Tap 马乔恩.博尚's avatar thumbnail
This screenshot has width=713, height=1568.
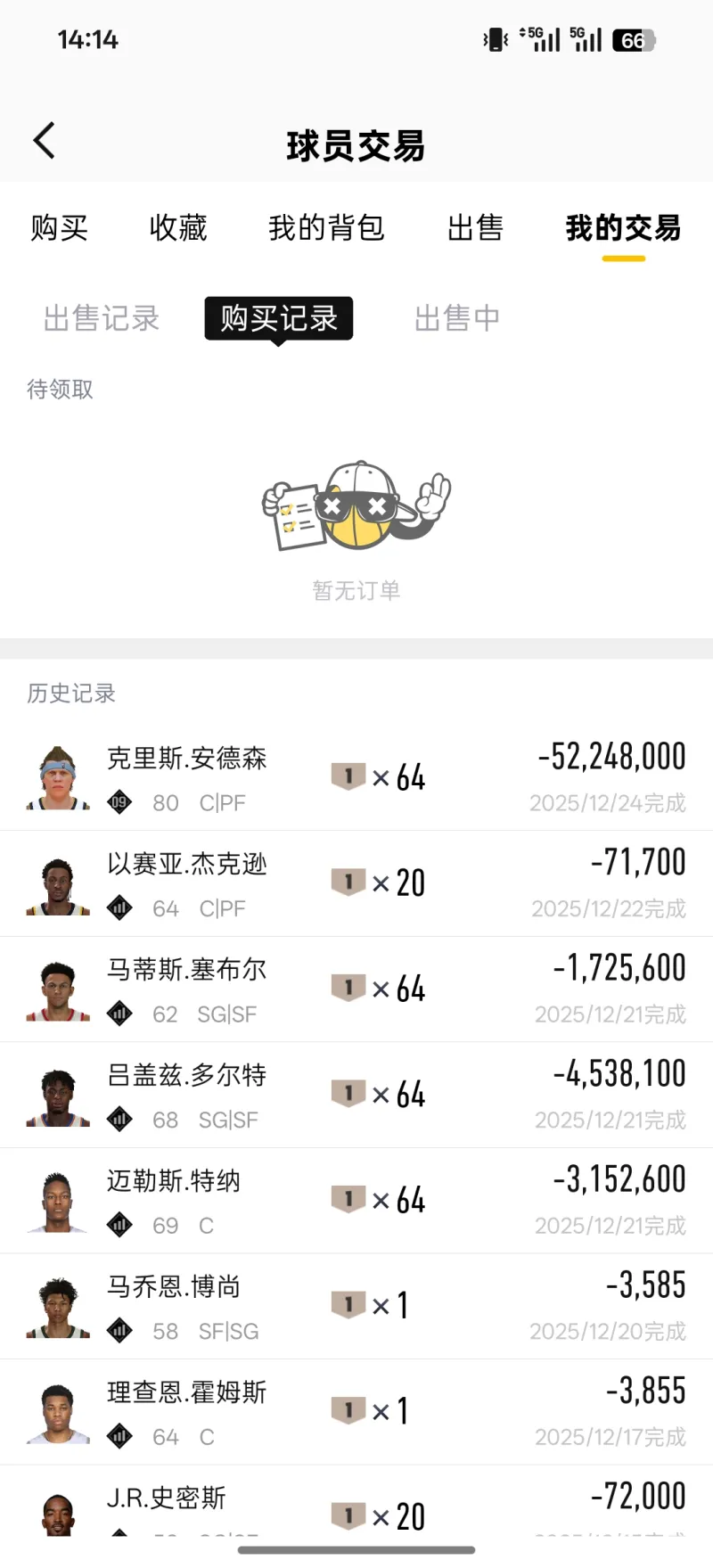pyautogui.click(x=56, y=1304)
